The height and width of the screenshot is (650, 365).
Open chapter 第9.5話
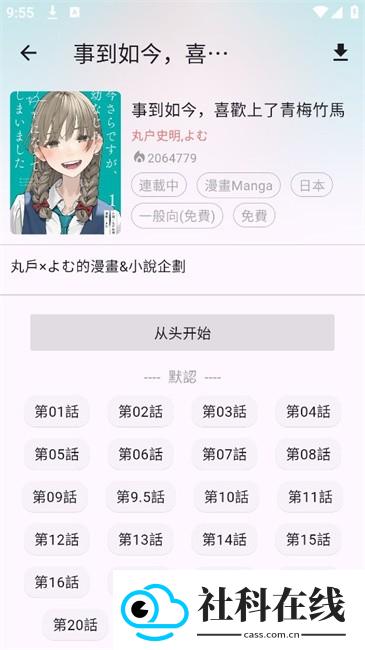click(140, 496)
